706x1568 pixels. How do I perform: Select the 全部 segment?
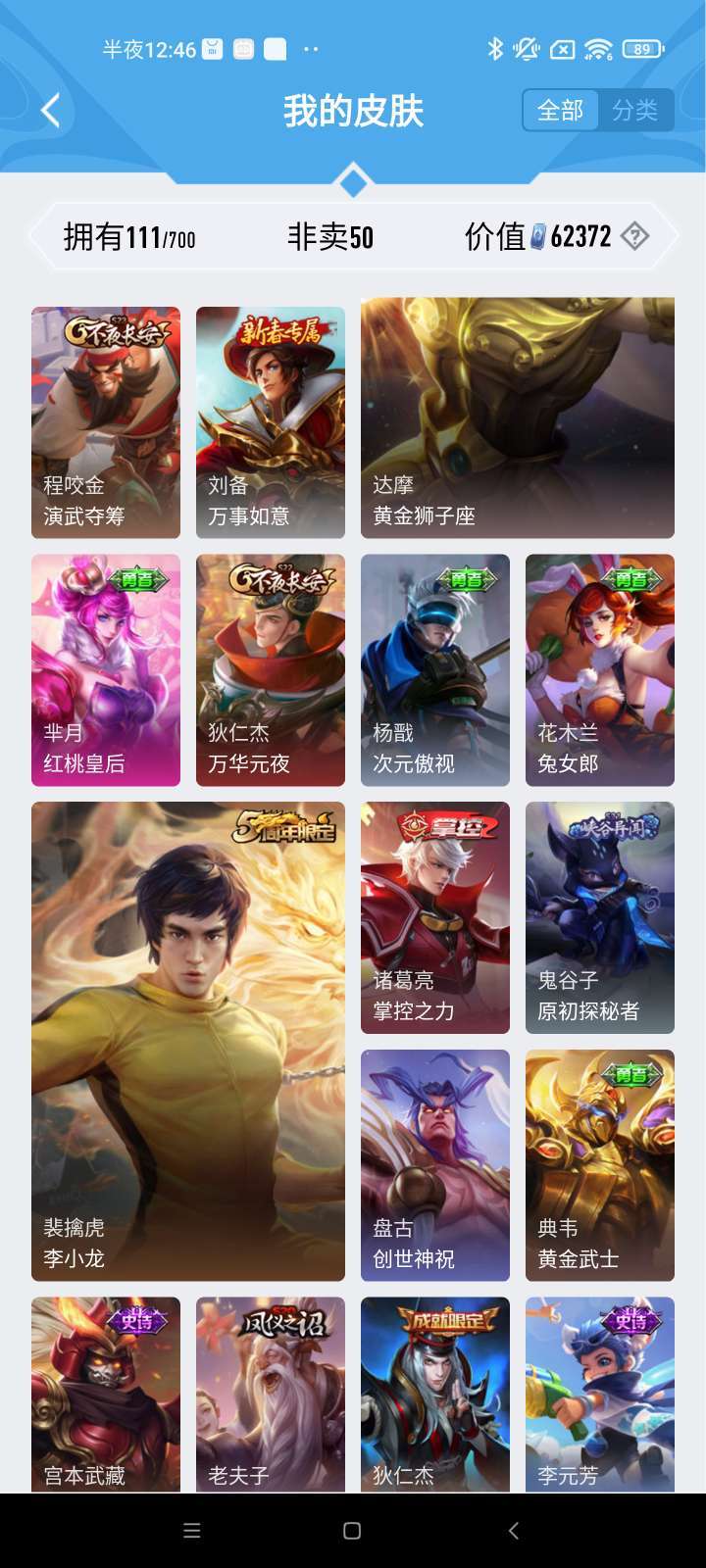pos(560,110)
